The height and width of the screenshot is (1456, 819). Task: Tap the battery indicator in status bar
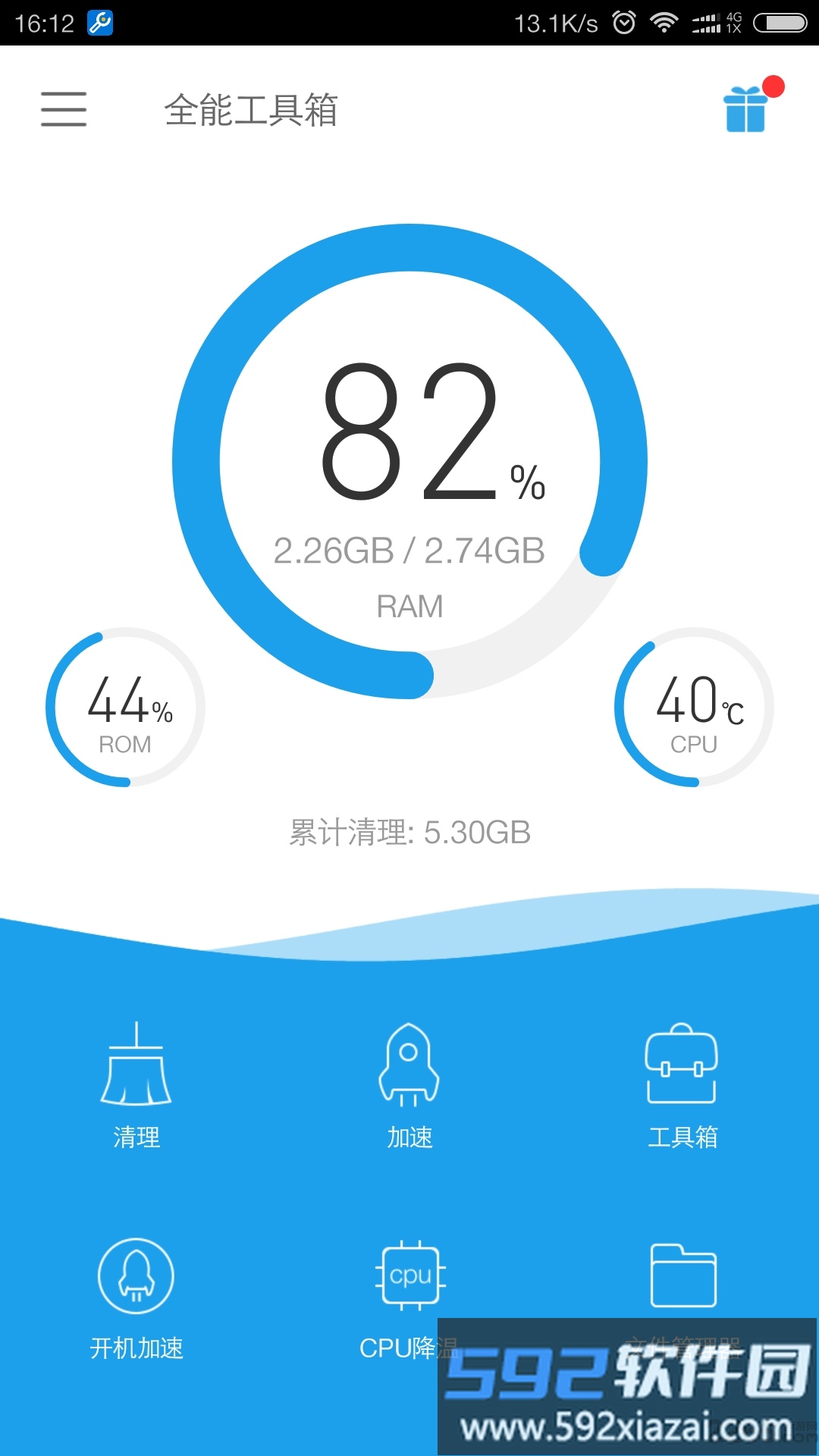[781, 23]
